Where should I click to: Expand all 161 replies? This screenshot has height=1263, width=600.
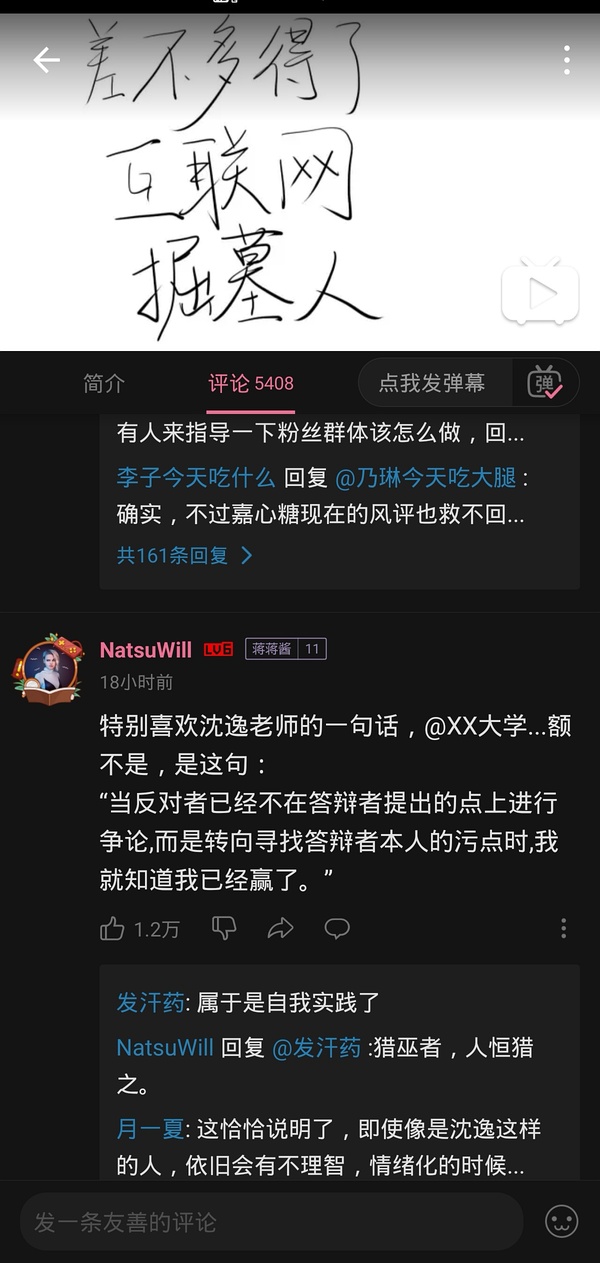point(185,555)
